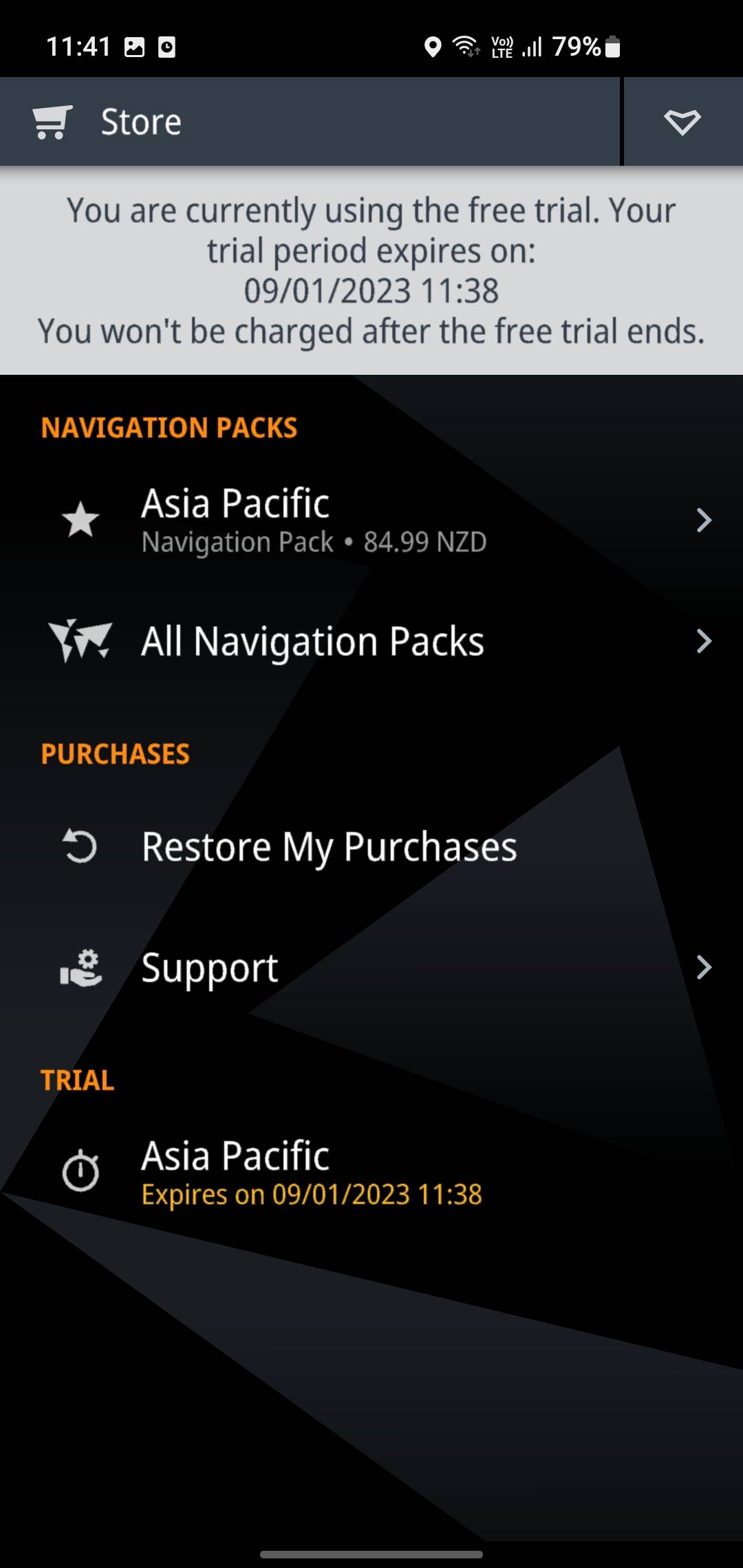
Task: View the Asia Pacific trial expiring 09/01/2023
Action: 311,1173
